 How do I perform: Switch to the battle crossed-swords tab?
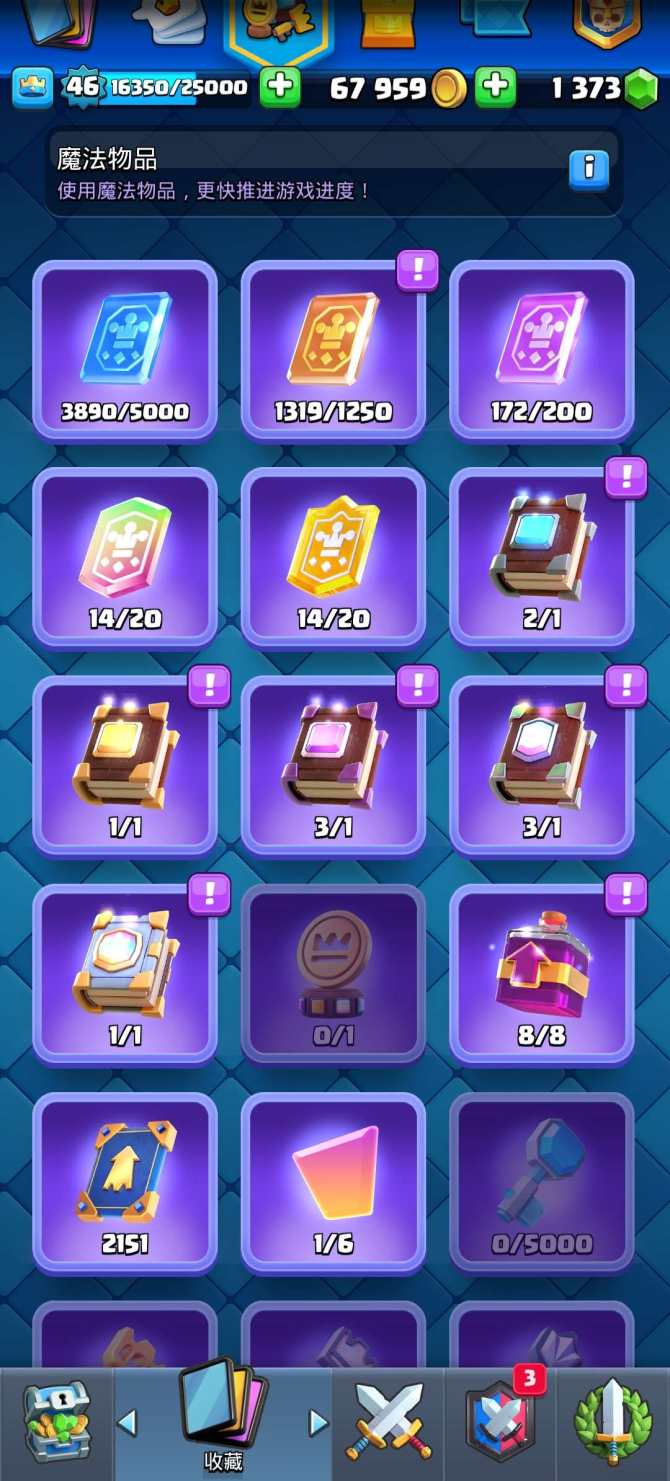pyautogui.click(x=388, y=1423)
